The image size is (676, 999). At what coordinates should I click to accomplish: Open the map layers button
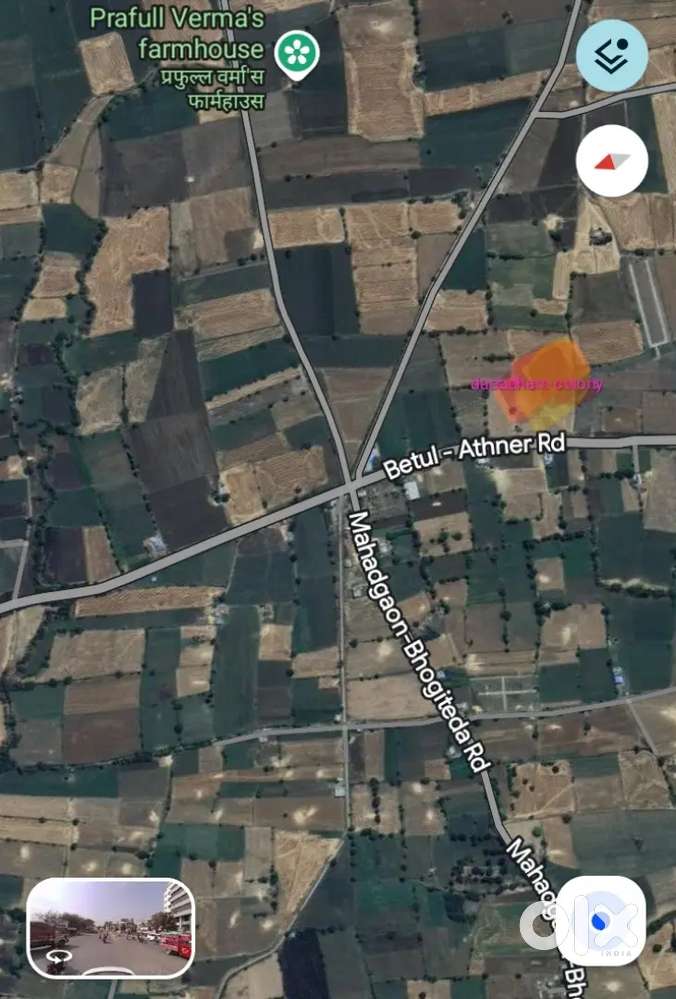click(x=611, y=56)
